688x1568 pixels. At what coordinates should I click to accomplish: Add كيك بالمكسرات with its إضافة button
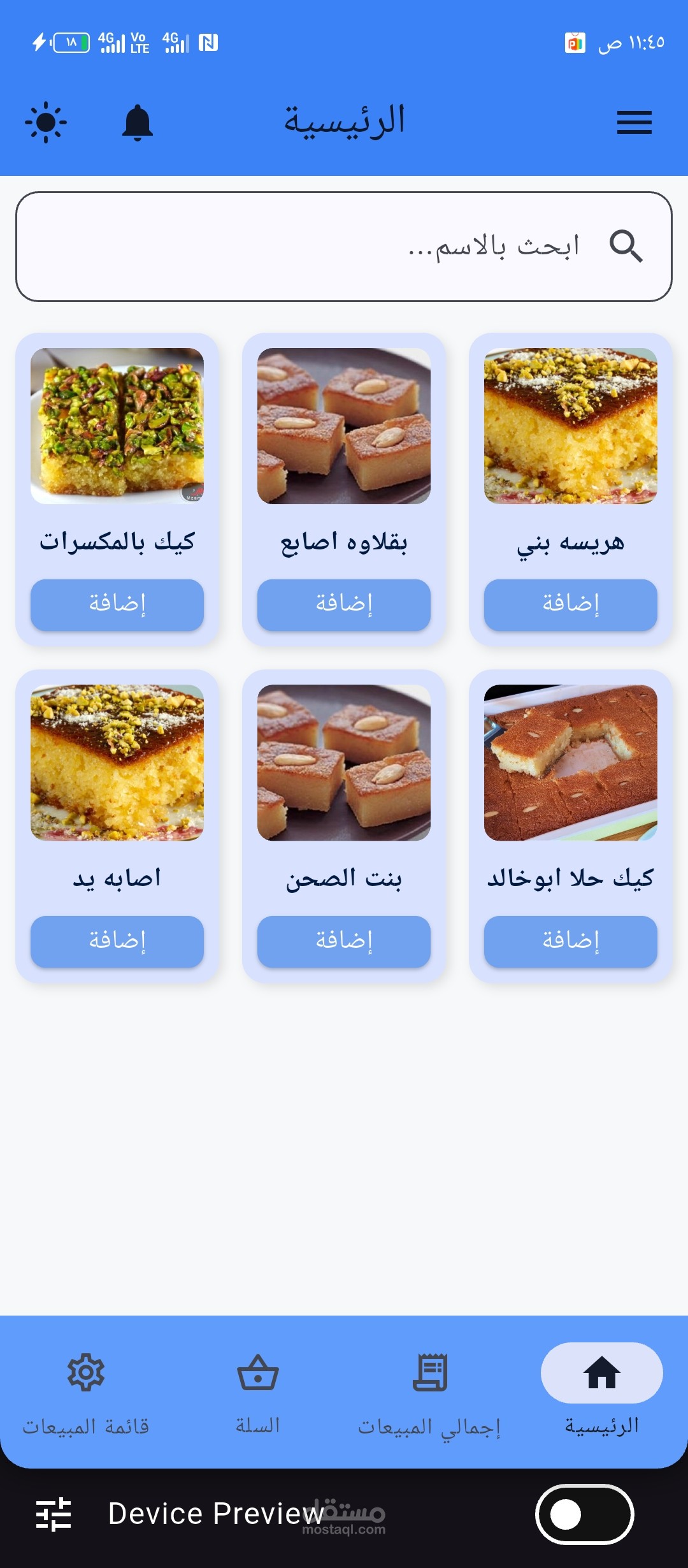click(x=117, y=604)
